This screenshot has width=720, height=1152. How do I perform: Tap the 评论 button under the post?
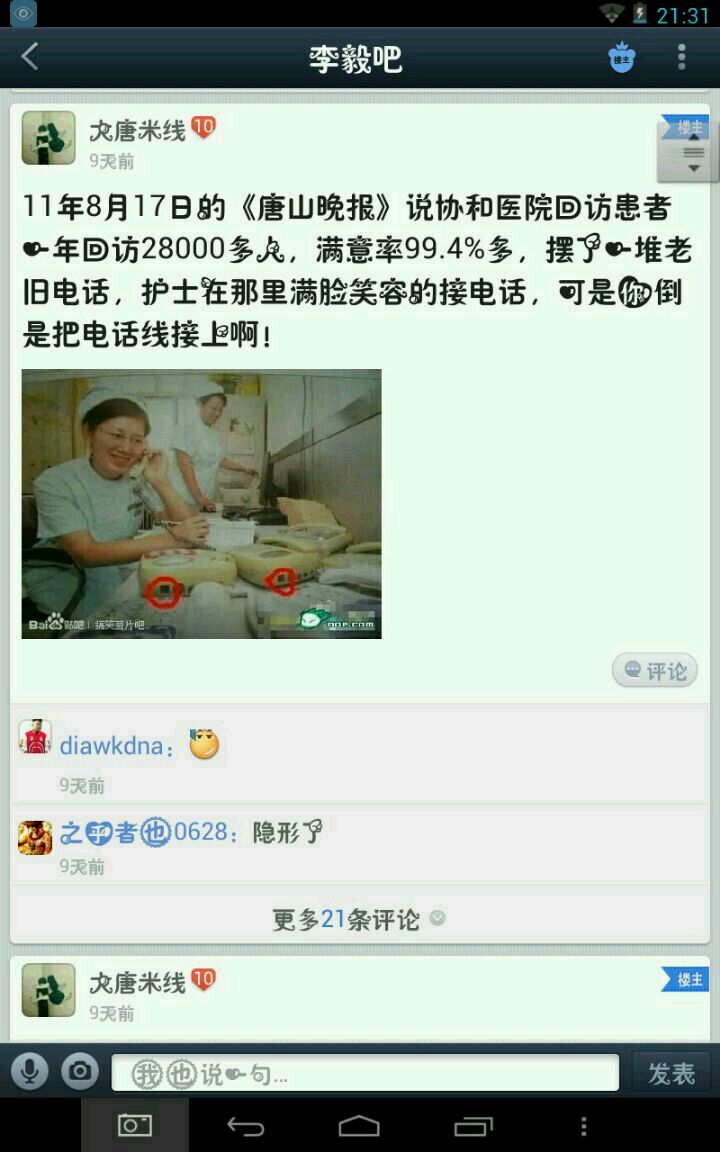point(655,671)
